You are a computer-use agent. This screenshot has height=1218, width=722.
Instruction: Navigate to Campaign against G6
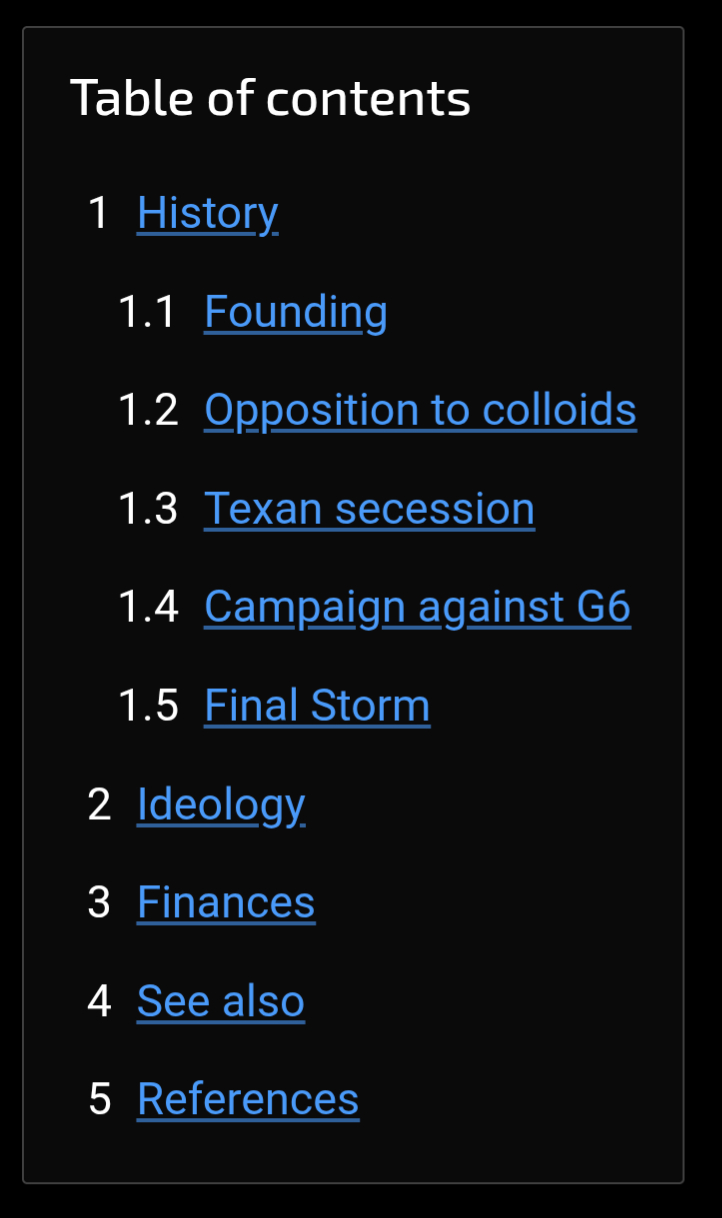pos(417,607)
